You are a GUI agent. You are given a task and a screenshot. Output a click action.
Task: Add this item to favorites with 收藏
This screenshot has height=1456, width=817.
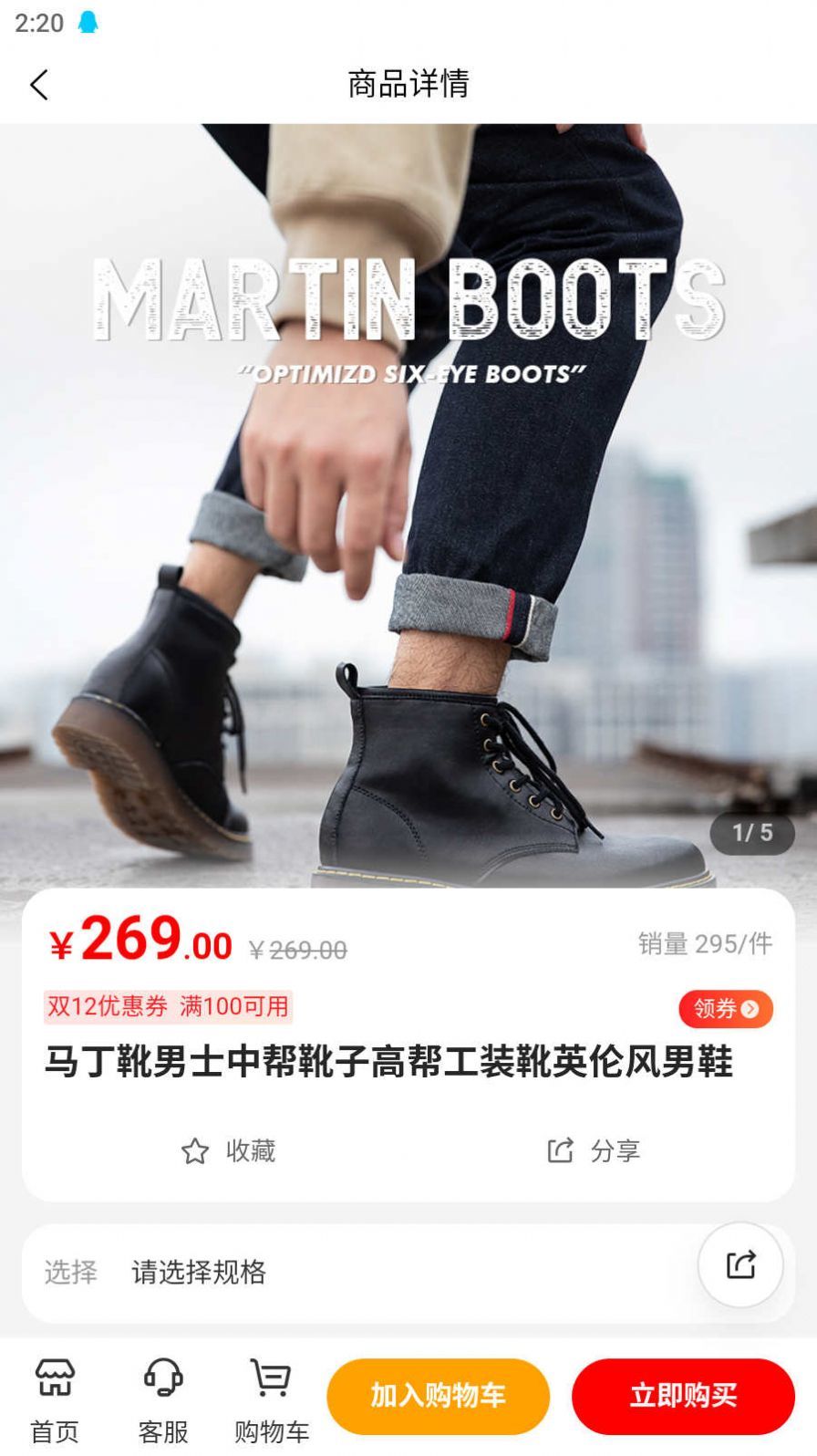[x=228, y=1150]
